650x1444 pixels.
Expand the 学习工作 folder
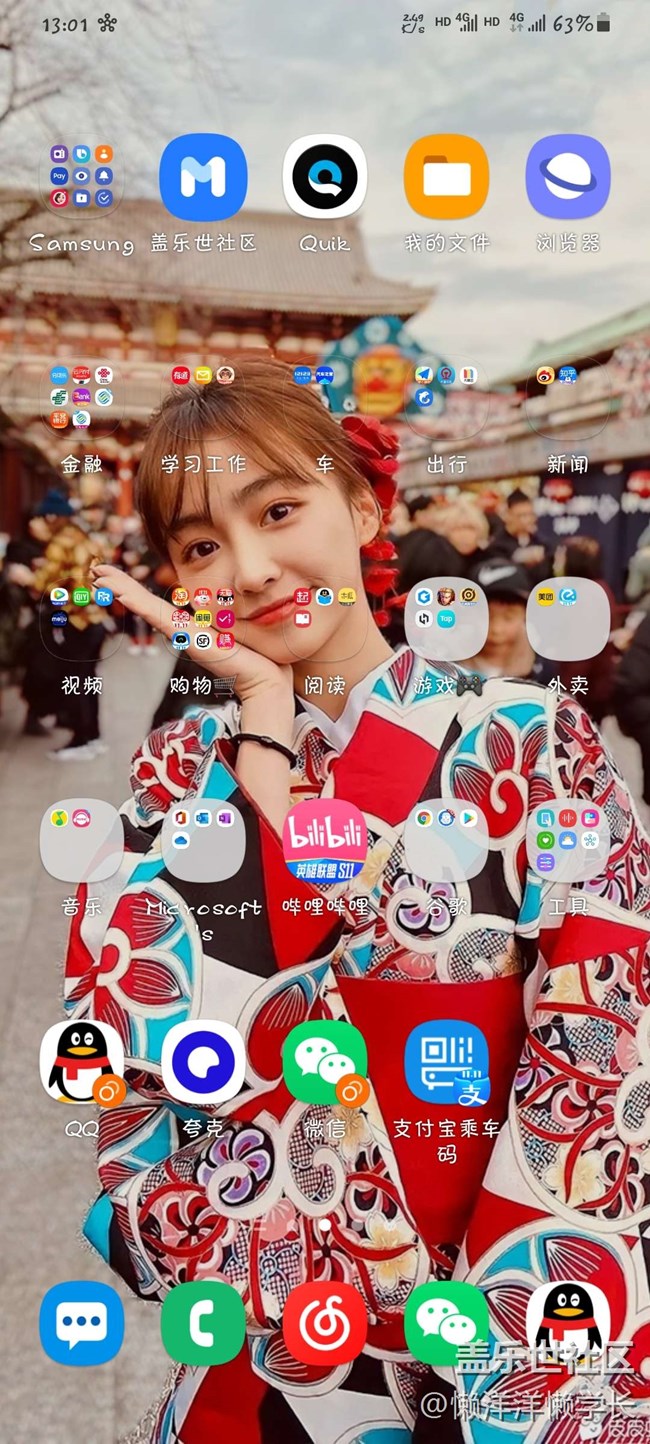pyautogui.click(x=203, y=398)
